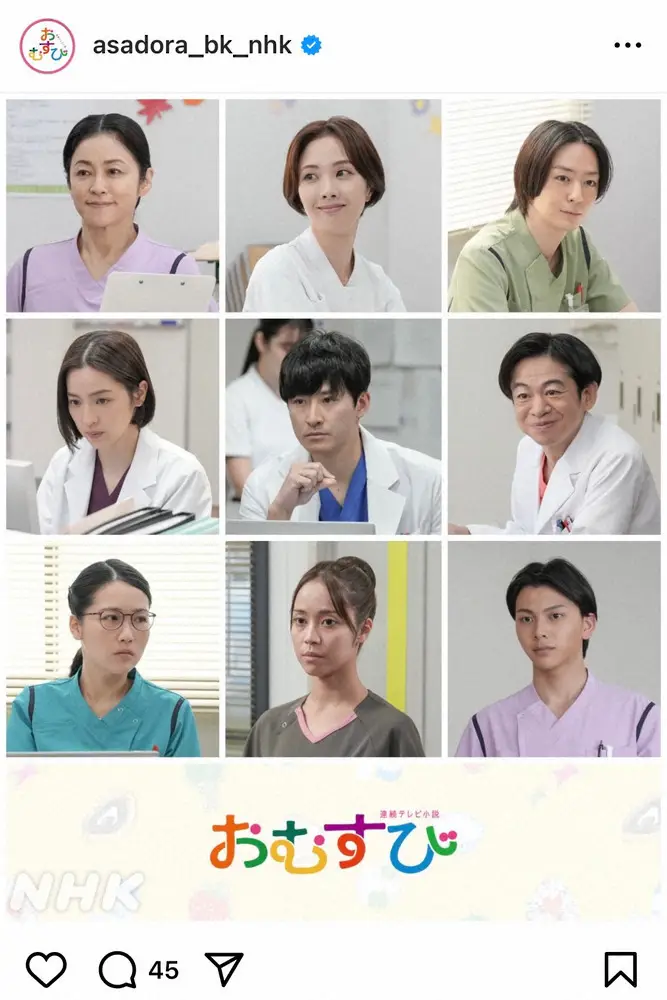
Task: Open the three-dot overflow menu
Action: [x=627, y=46]
